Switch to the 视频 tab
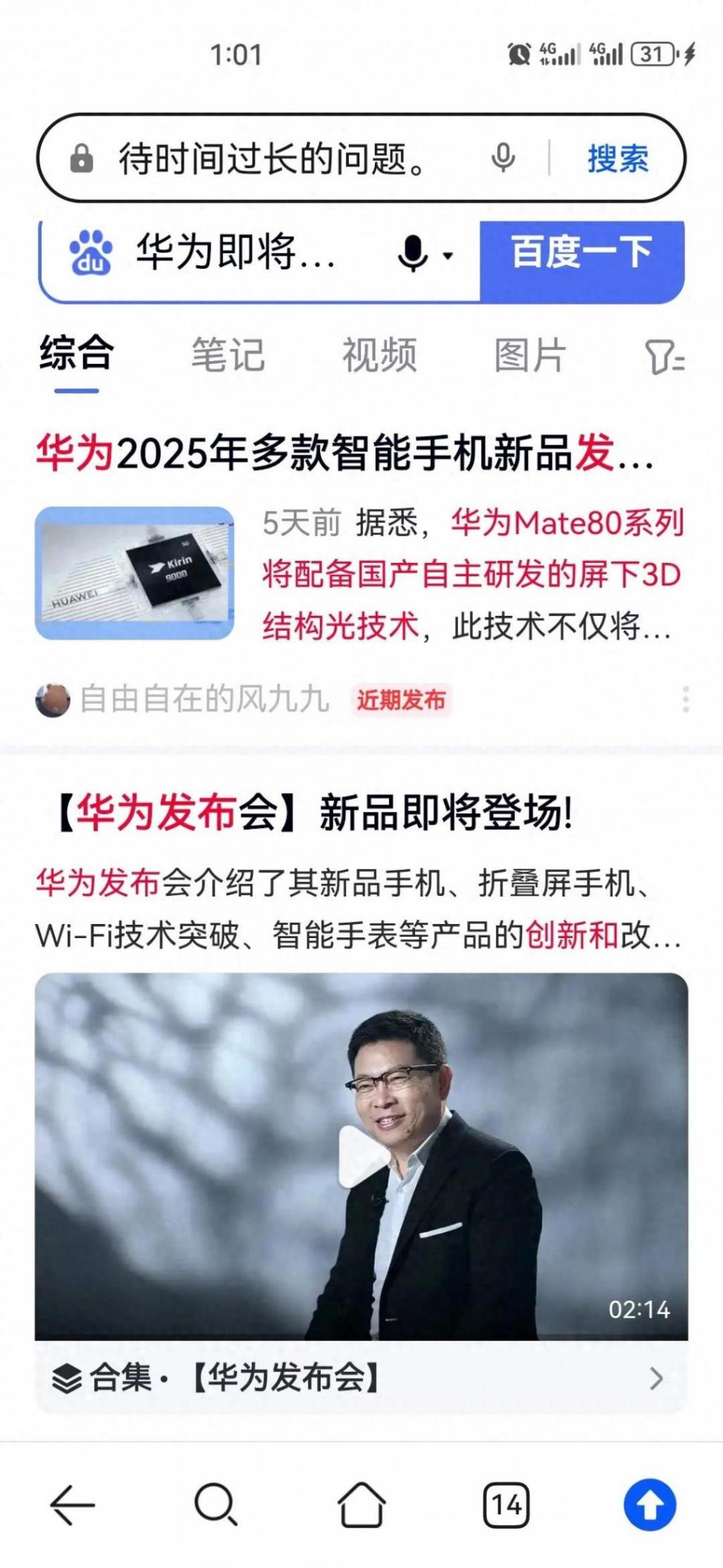This screenshot has height=1568, width=723. pos(379,354)
